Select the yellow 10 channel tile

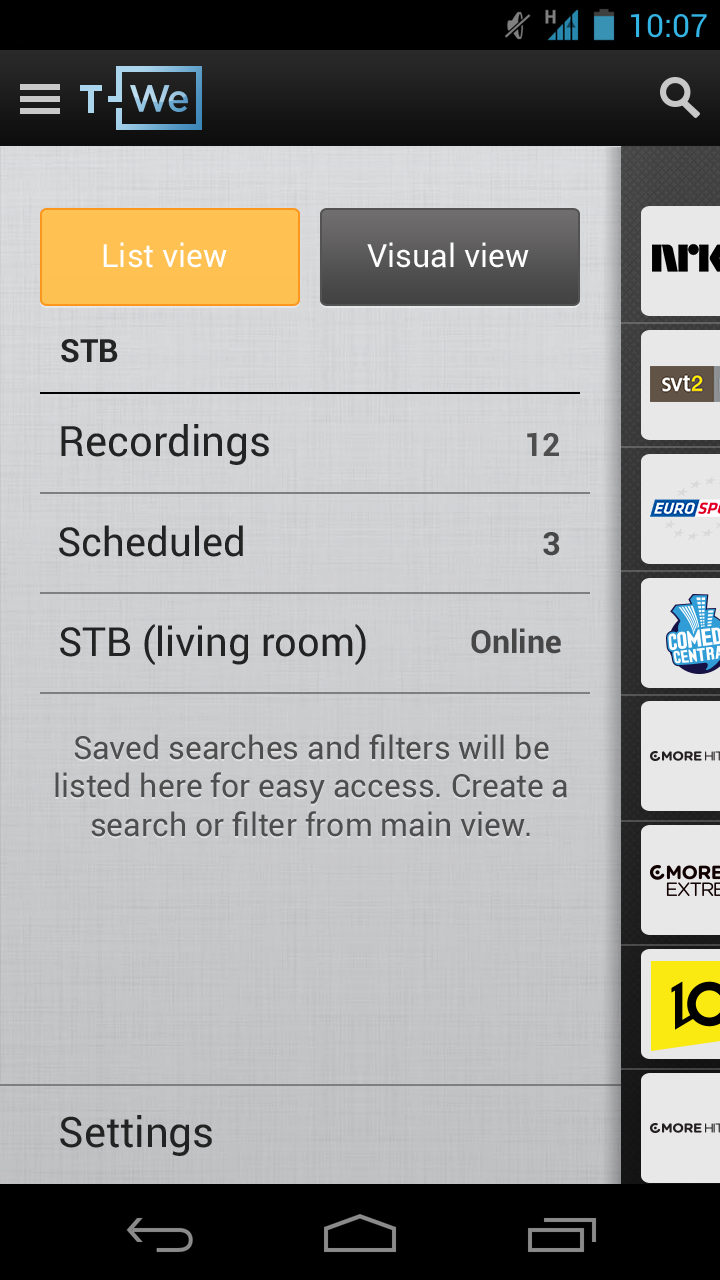[x=684, y=1003]
